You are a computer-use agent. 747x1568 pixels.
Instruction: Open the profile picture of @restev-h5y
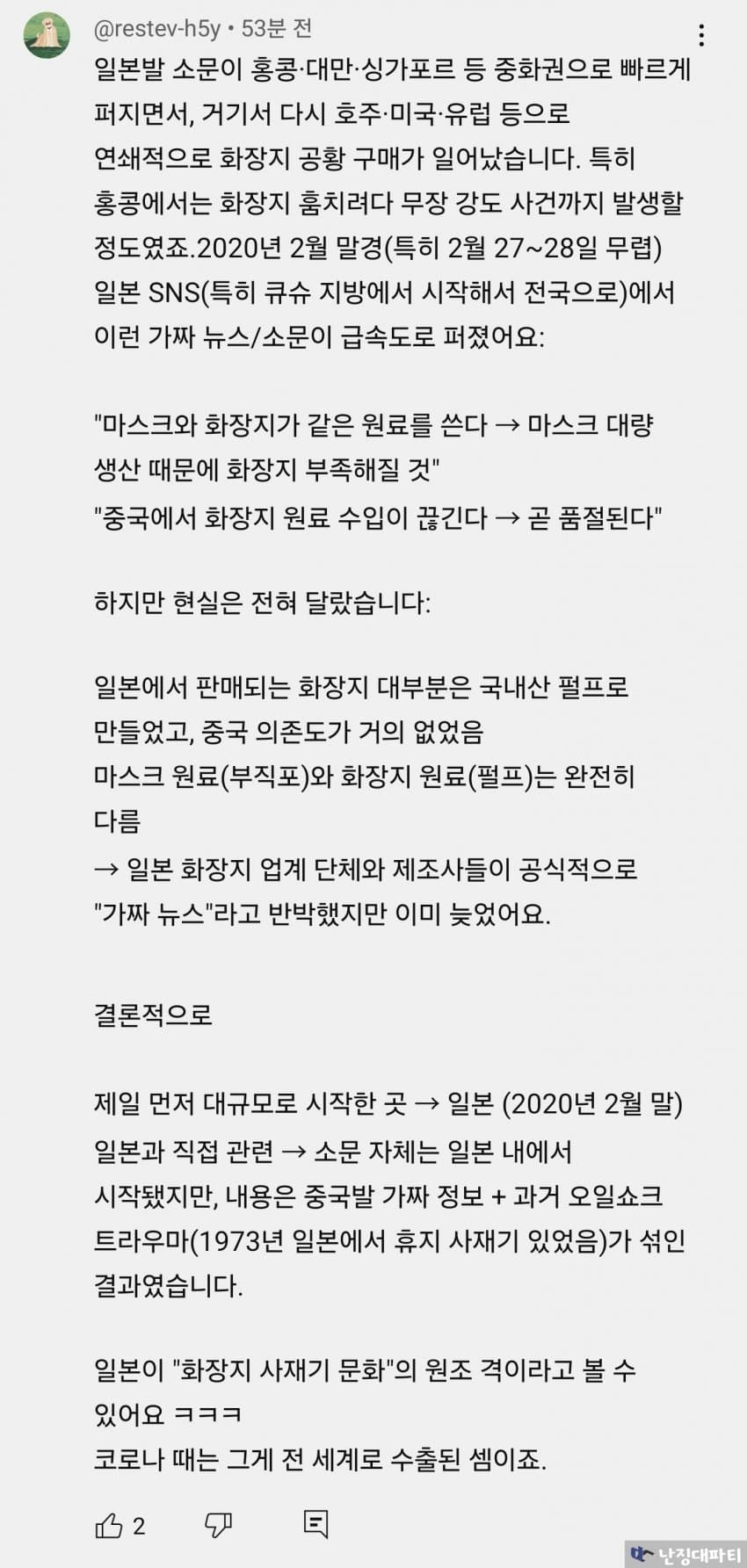[x=47, y=36]
